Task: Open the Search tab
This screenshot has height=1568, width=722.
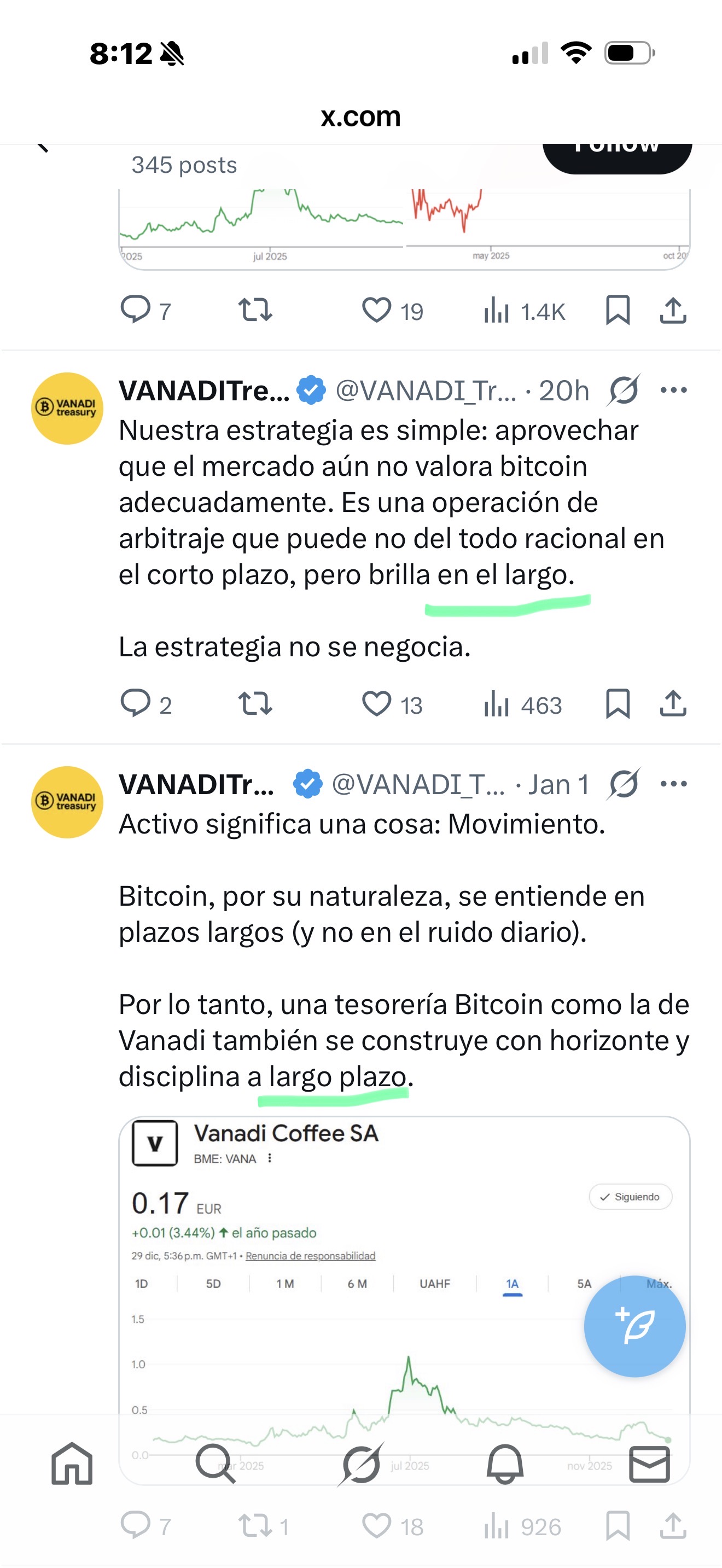Action: 216,1464
